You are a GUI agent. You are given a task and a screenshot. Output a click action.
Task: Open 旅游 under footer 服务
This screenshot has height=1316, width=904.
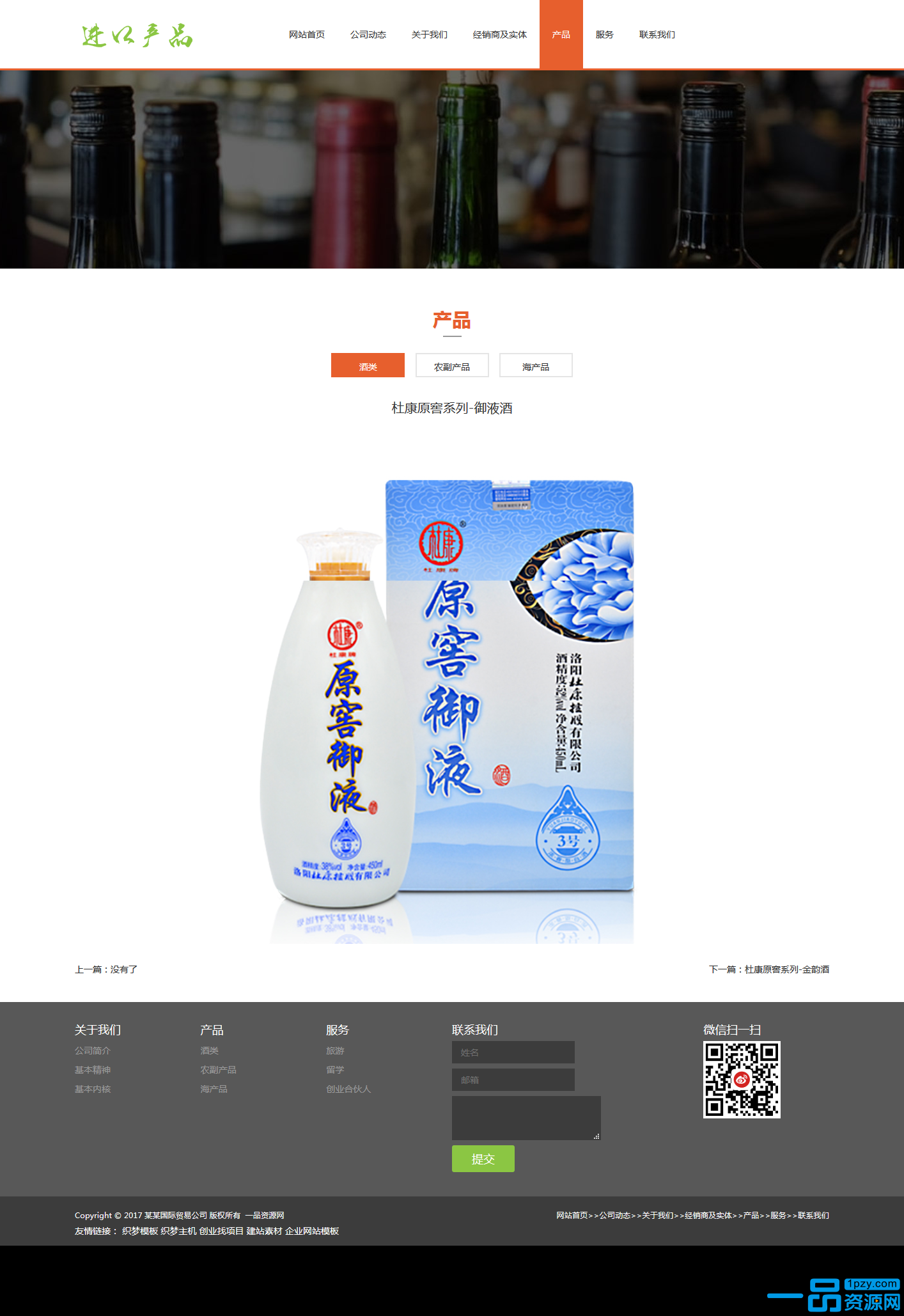click(x=335, y=1051)
